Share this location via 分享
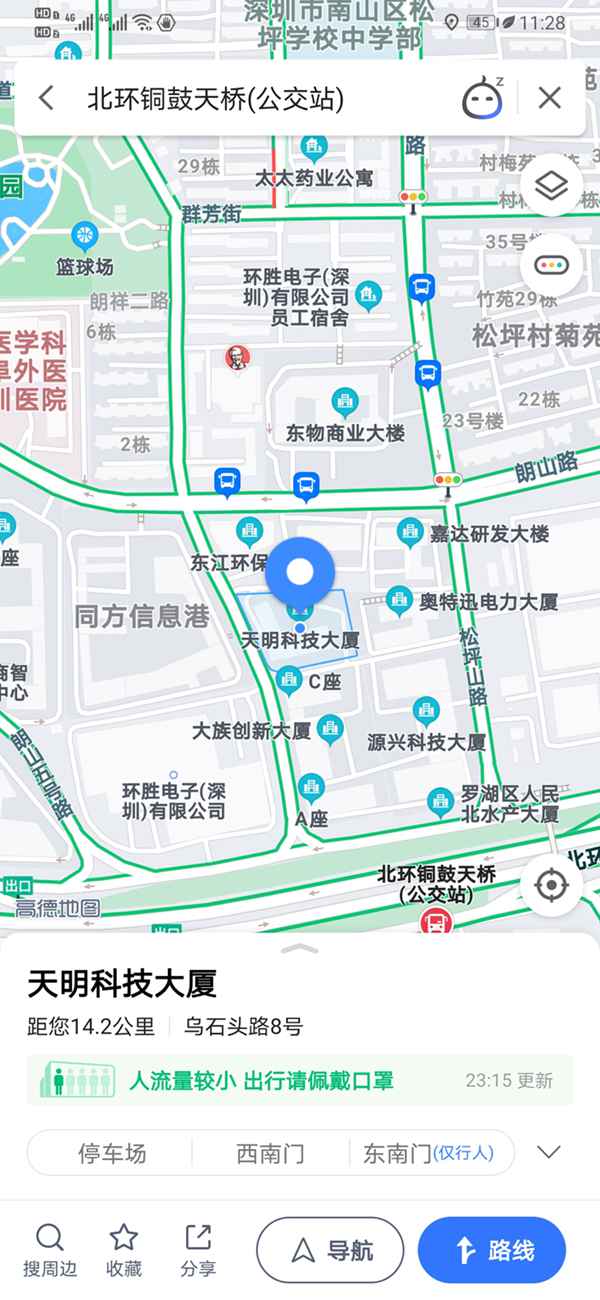The height and width of the screenshot is (1300, 600). click(x=198, y=1249)
